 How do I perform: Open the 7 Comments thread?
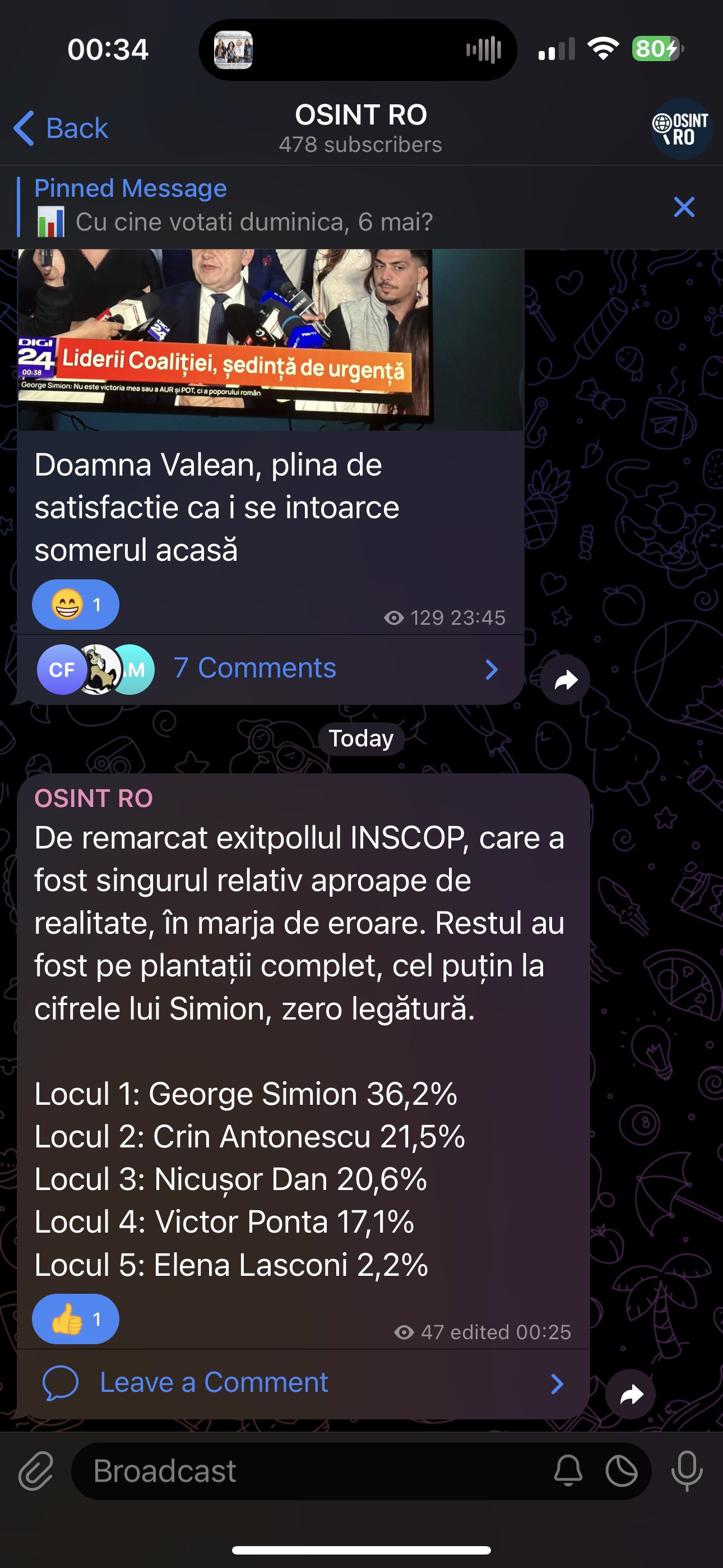(268, 669)
